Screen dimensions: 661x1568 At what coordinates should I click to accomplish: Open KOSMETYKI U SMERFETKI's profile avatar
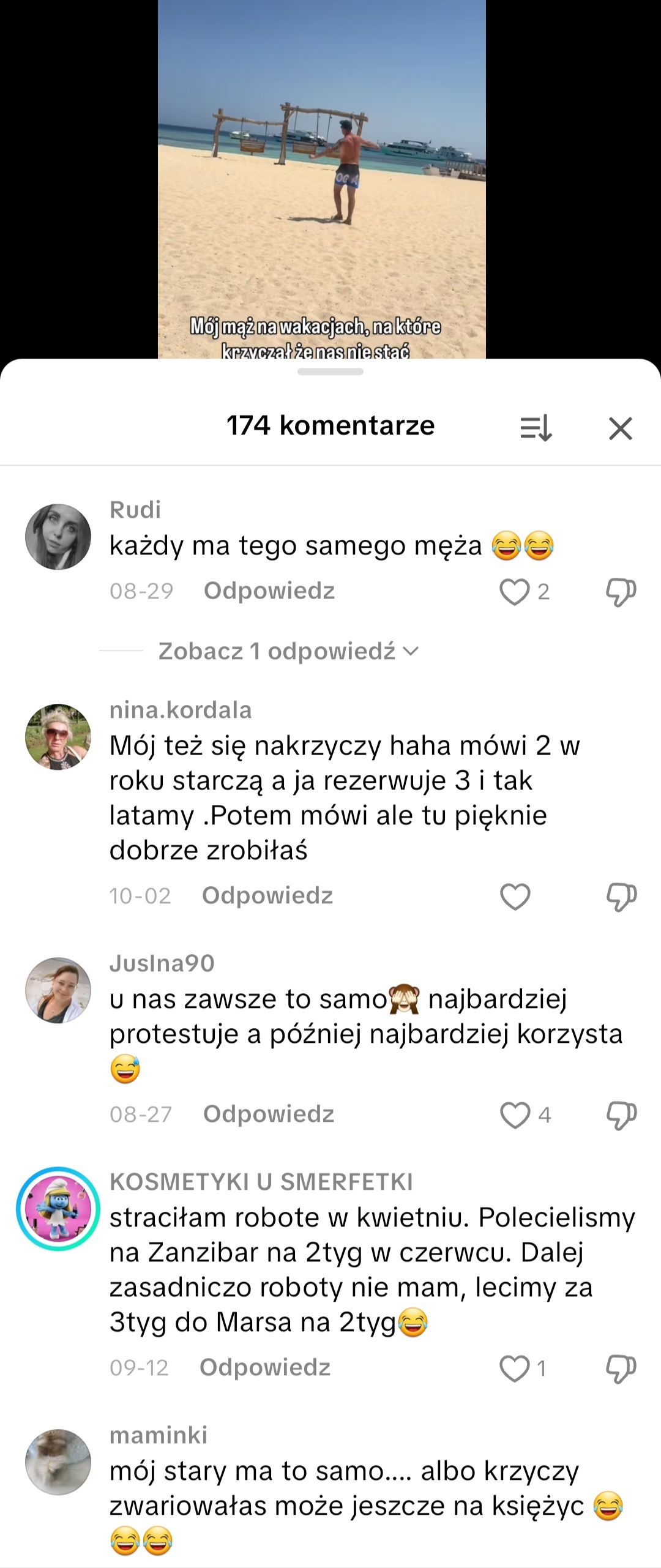coord(58,1209)
